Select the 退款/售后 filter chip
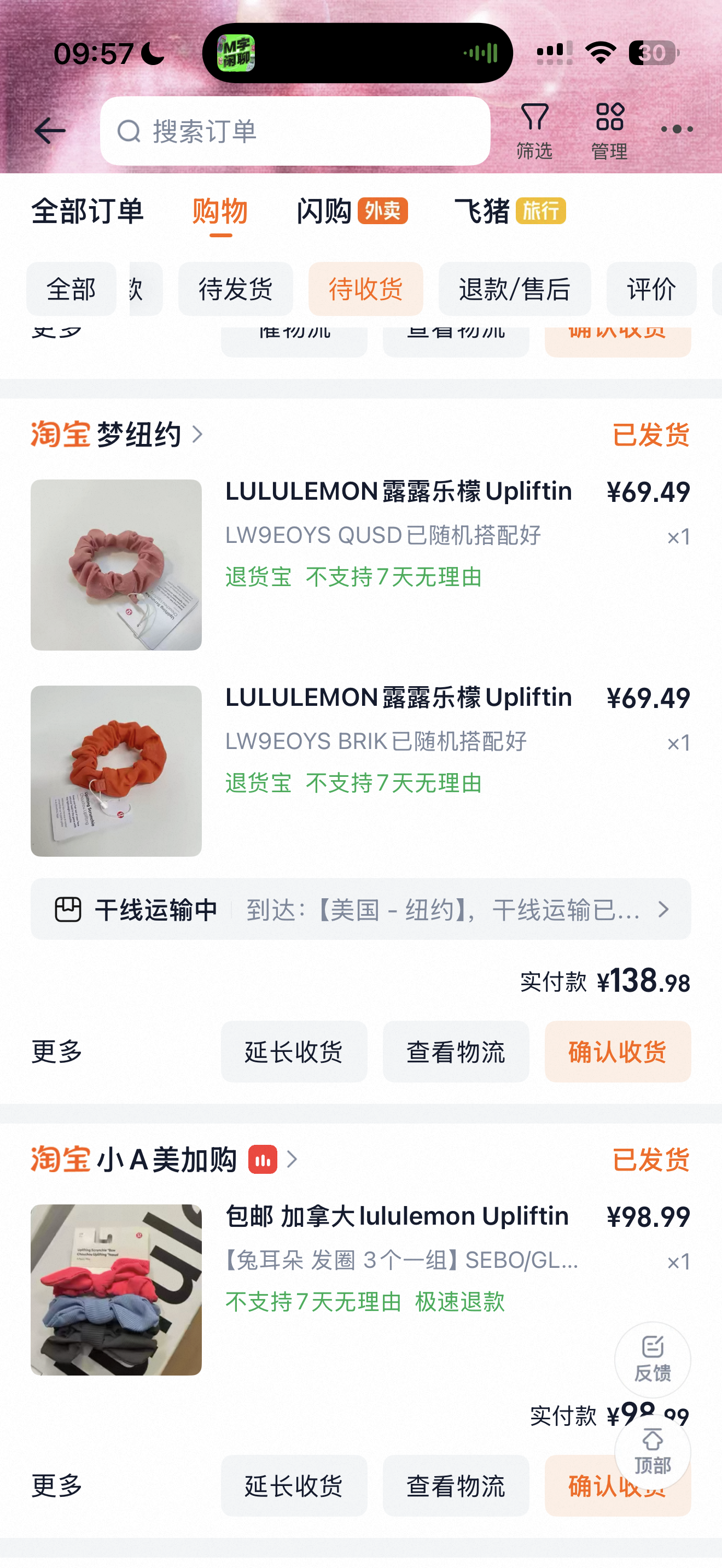 click(514, 289)
